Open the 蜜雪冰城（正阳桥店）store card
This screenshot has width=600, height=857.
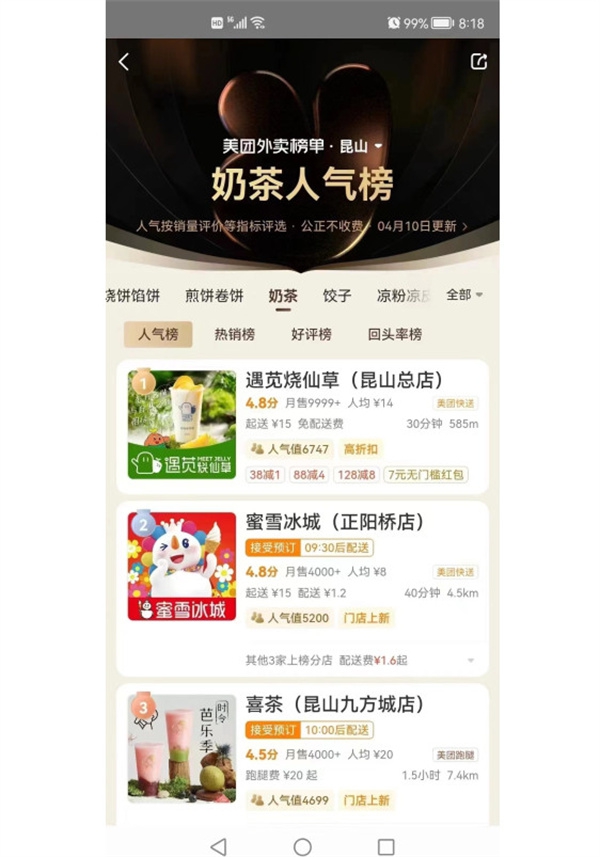(335, 523)
